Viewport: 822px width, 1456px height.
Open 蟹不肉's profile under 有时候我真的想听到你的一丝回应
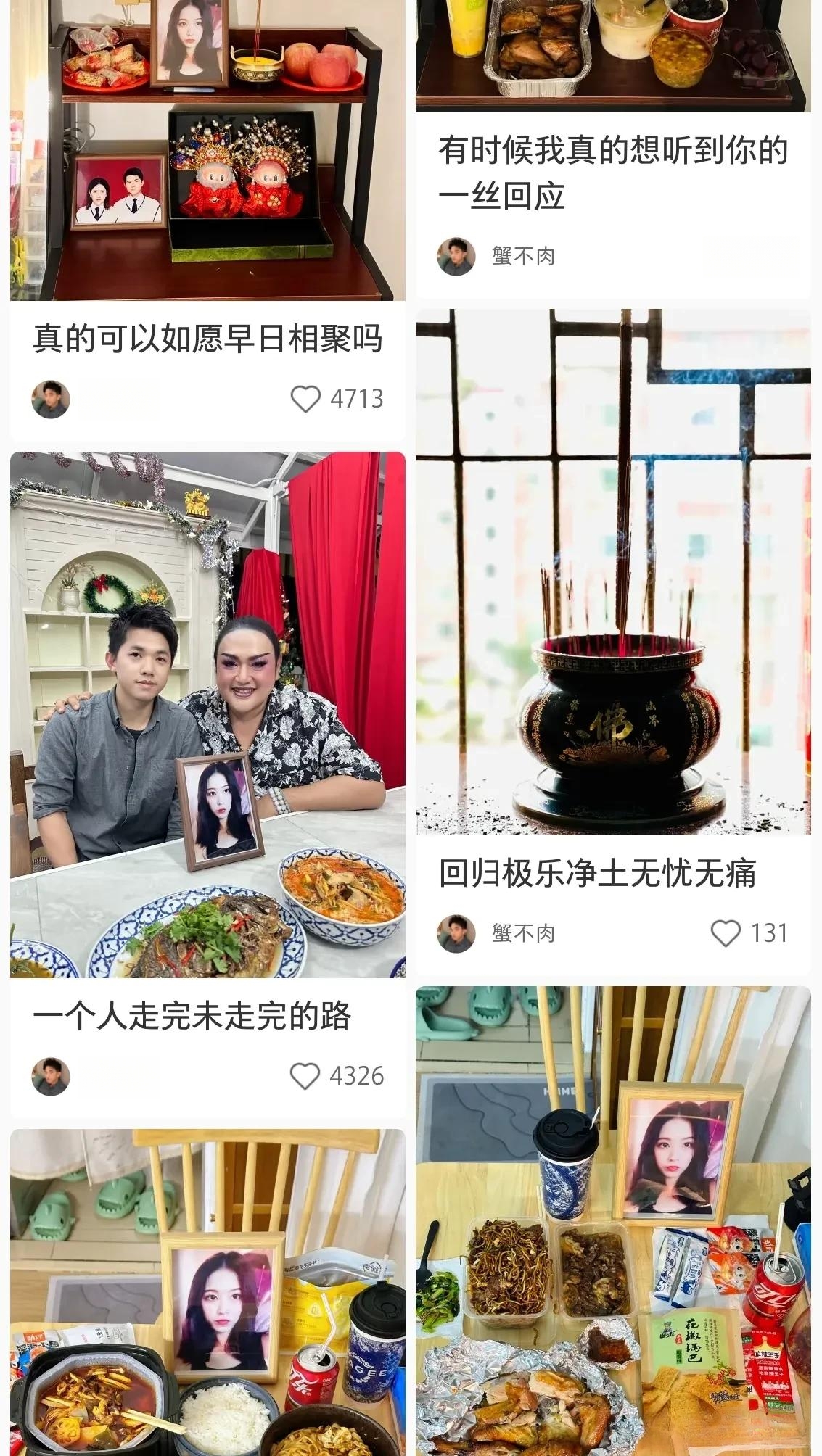(x=523, y=256)
